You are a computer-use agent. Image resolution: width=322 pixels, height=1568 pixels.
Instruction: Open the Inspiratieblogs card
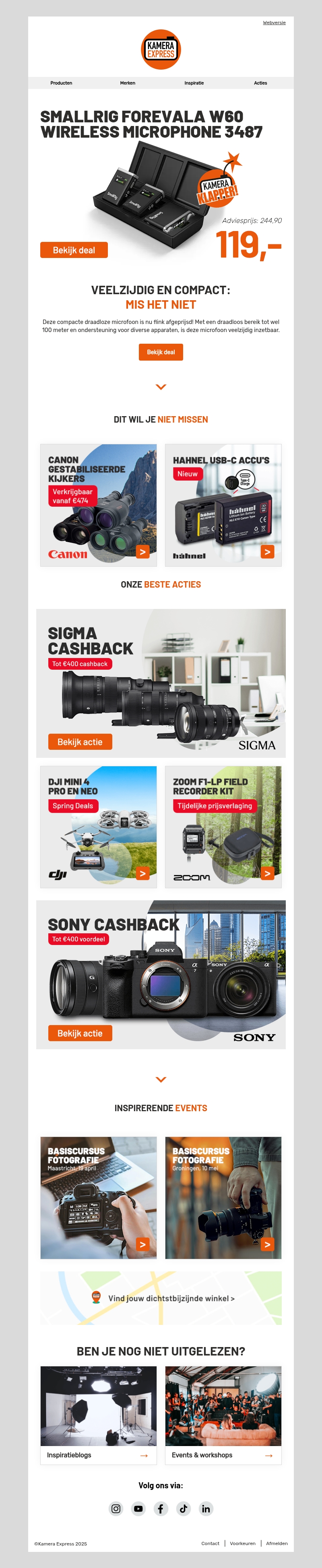point(99,1455)
